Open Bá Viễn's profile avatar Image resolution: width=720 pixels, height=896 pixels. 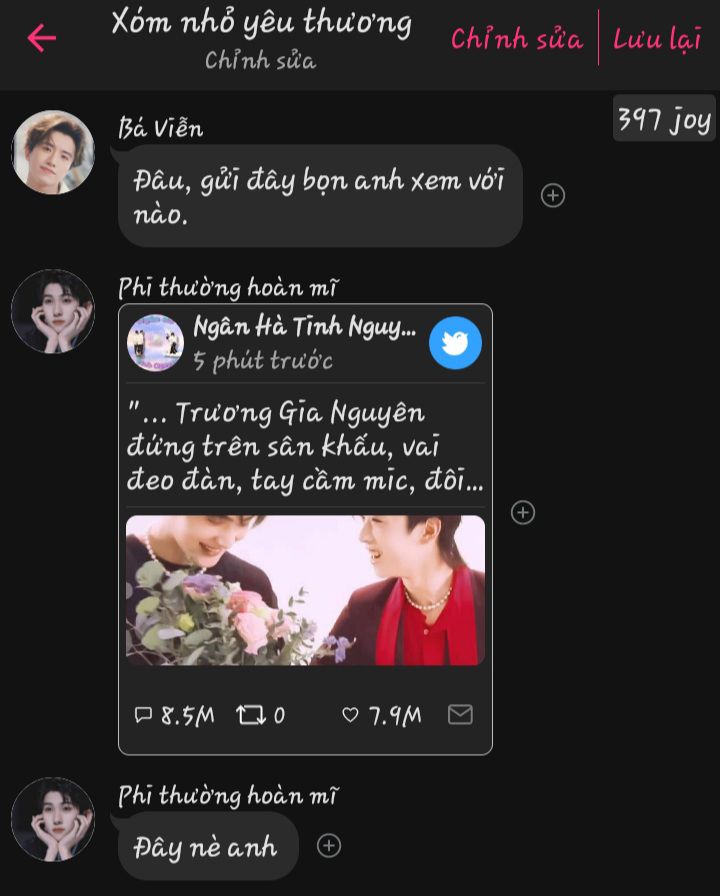53,153
